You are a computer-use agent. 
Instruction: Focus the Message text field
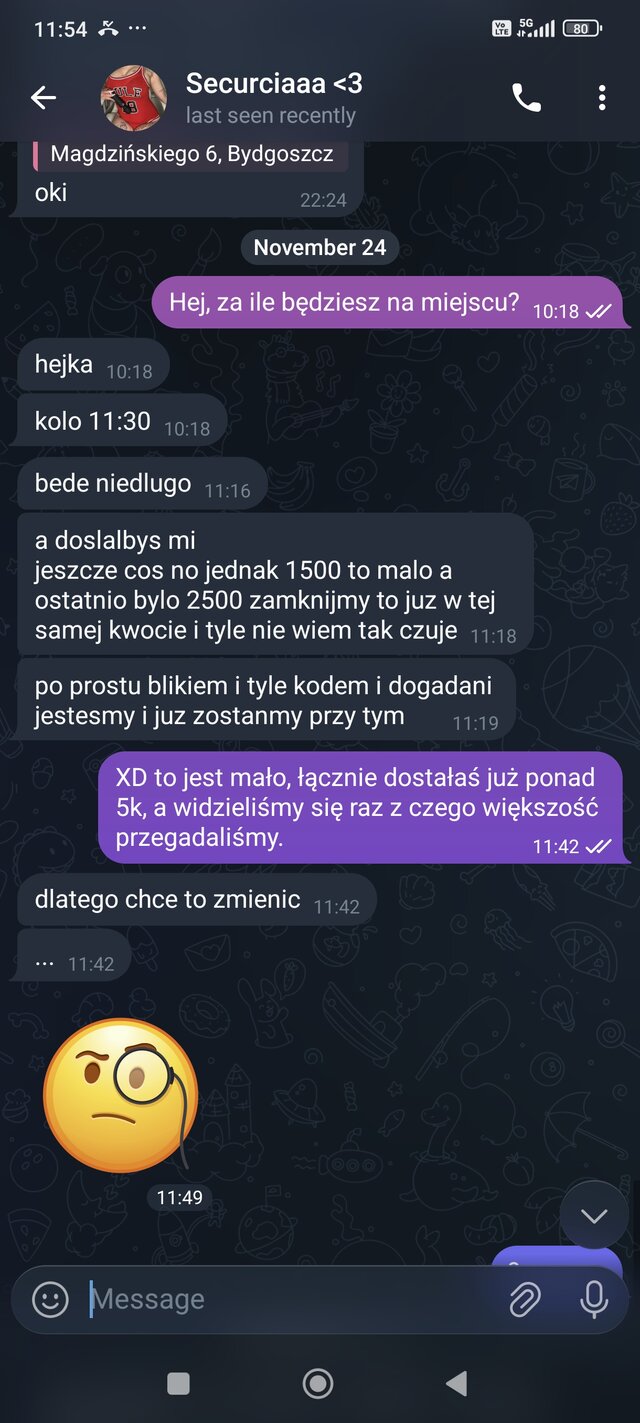290,1299
